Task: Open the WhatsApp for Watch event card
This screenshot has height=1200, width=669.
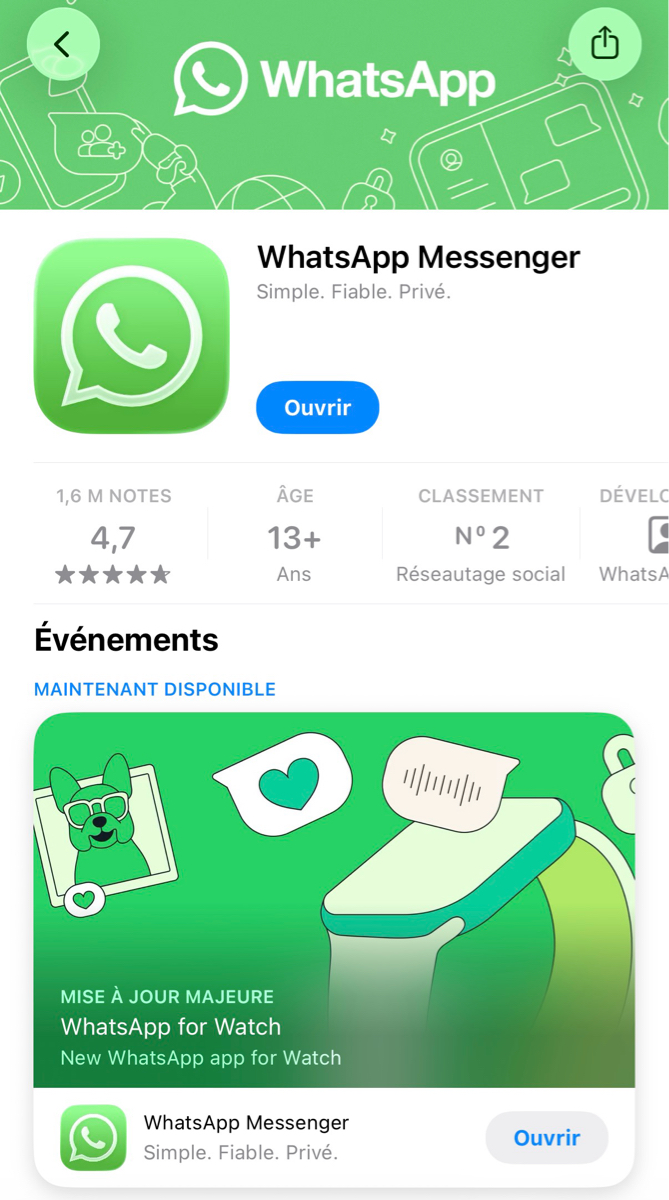Action: coord(333,900)
